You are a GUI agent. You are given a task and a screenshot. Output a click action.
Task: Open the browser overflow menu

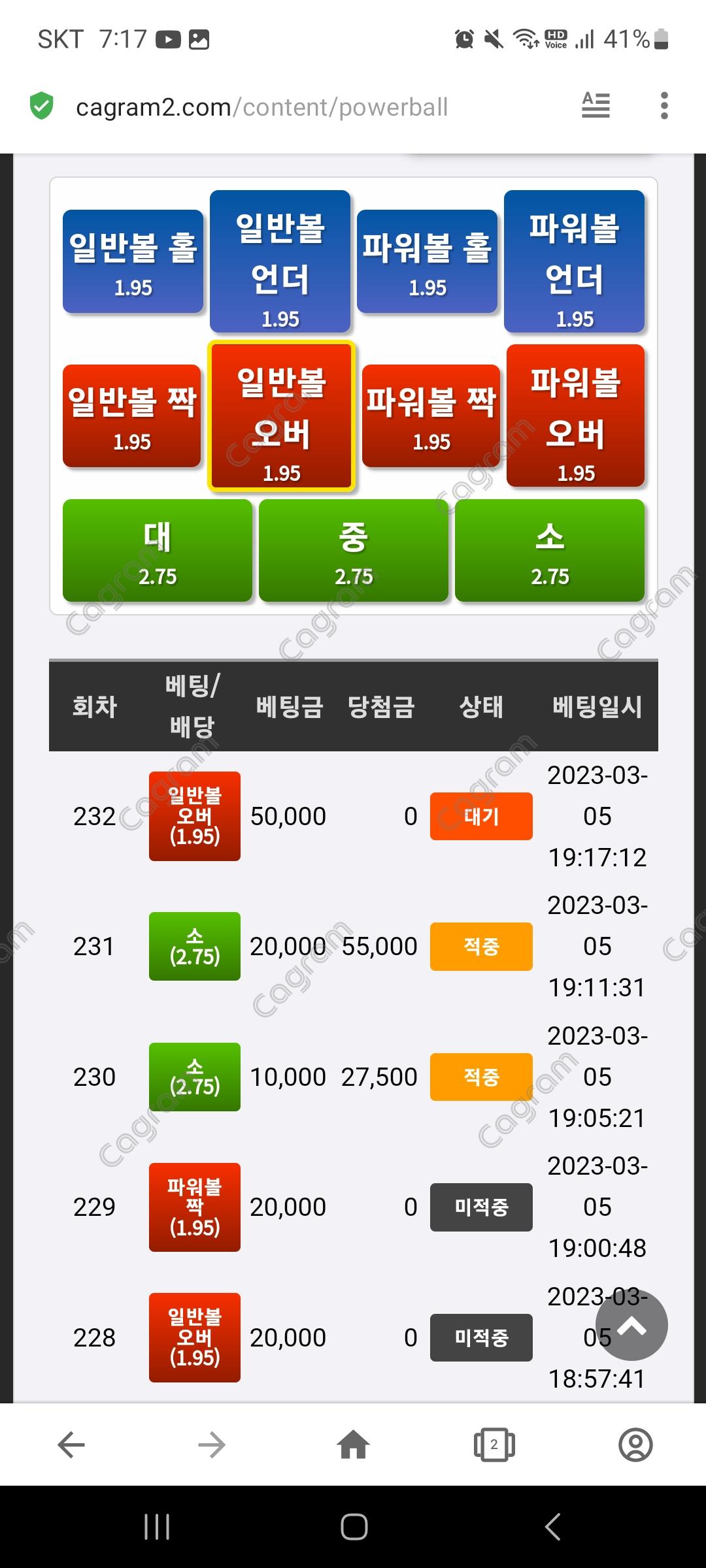click(664, 106)
